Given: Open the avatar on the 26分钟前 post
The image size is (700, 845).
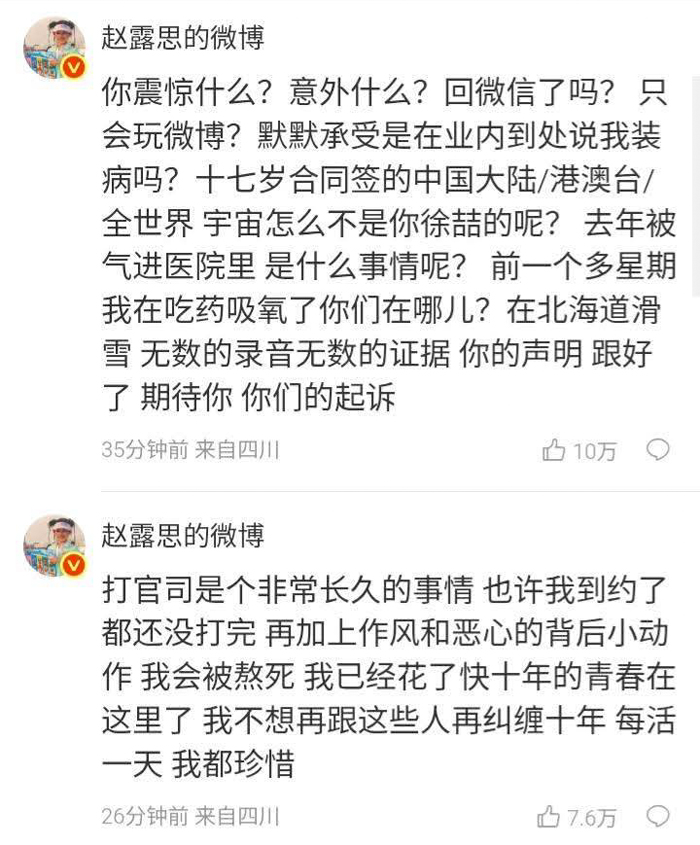Looking at the screenshot, I should pos(54,547).
